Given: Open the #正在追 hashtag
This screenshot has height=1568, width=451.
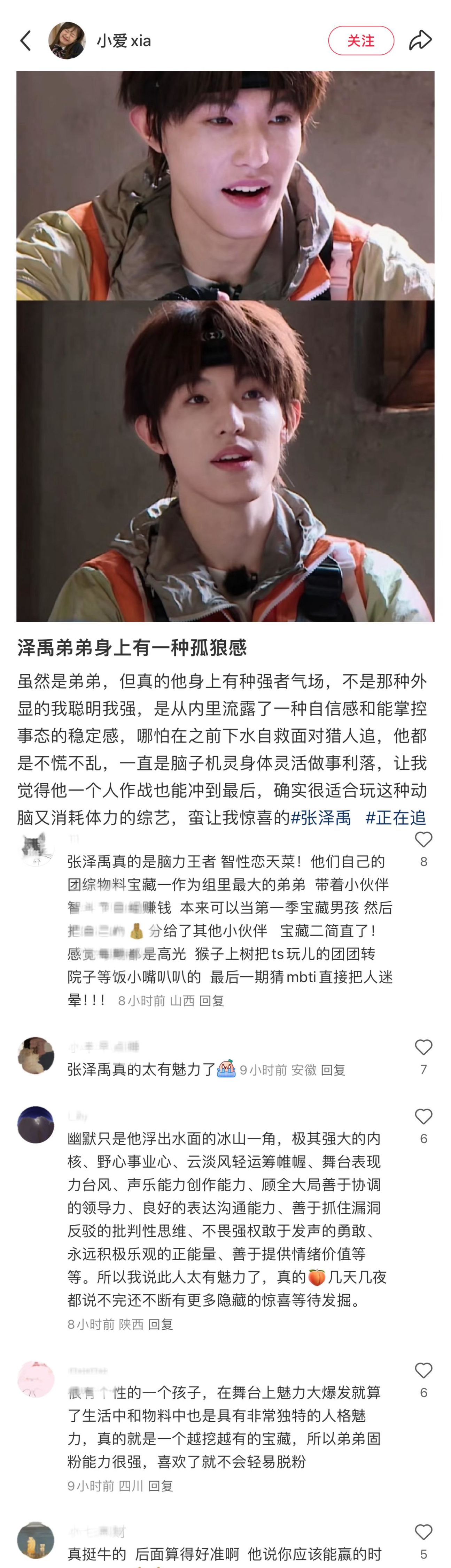Looking at the screenshot, I should click(396, 817).
